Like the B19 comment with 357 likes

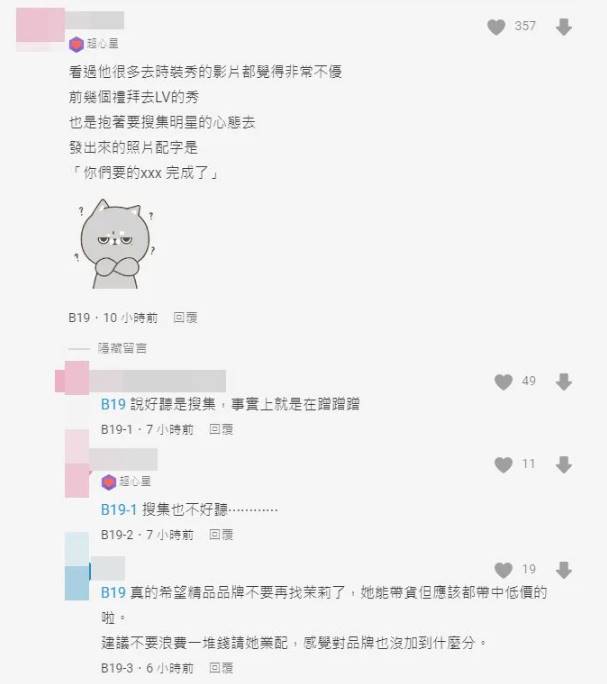[x=496, y=27]
